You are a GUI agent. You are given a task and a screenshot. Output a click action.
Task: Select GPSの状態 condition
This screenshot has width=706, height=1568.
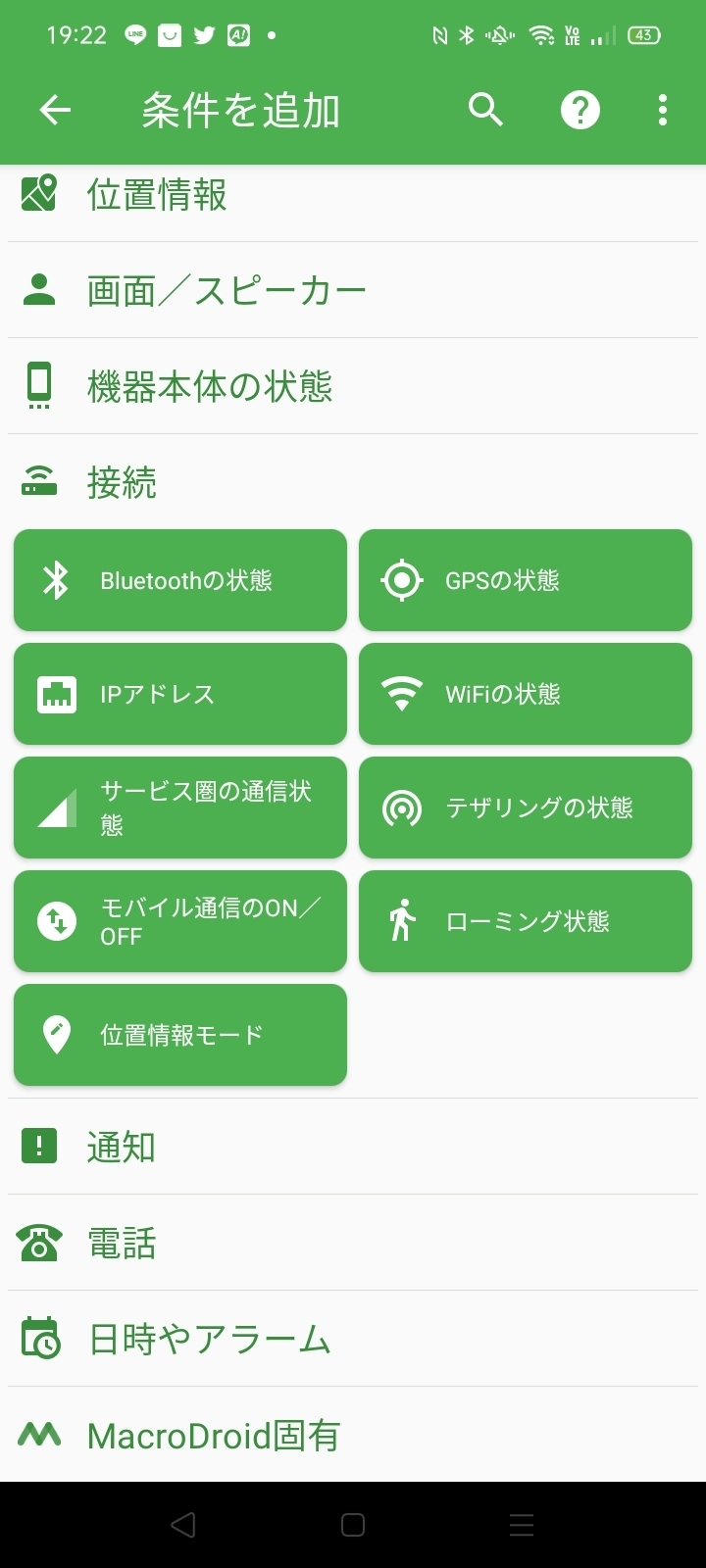click(526, 580)
